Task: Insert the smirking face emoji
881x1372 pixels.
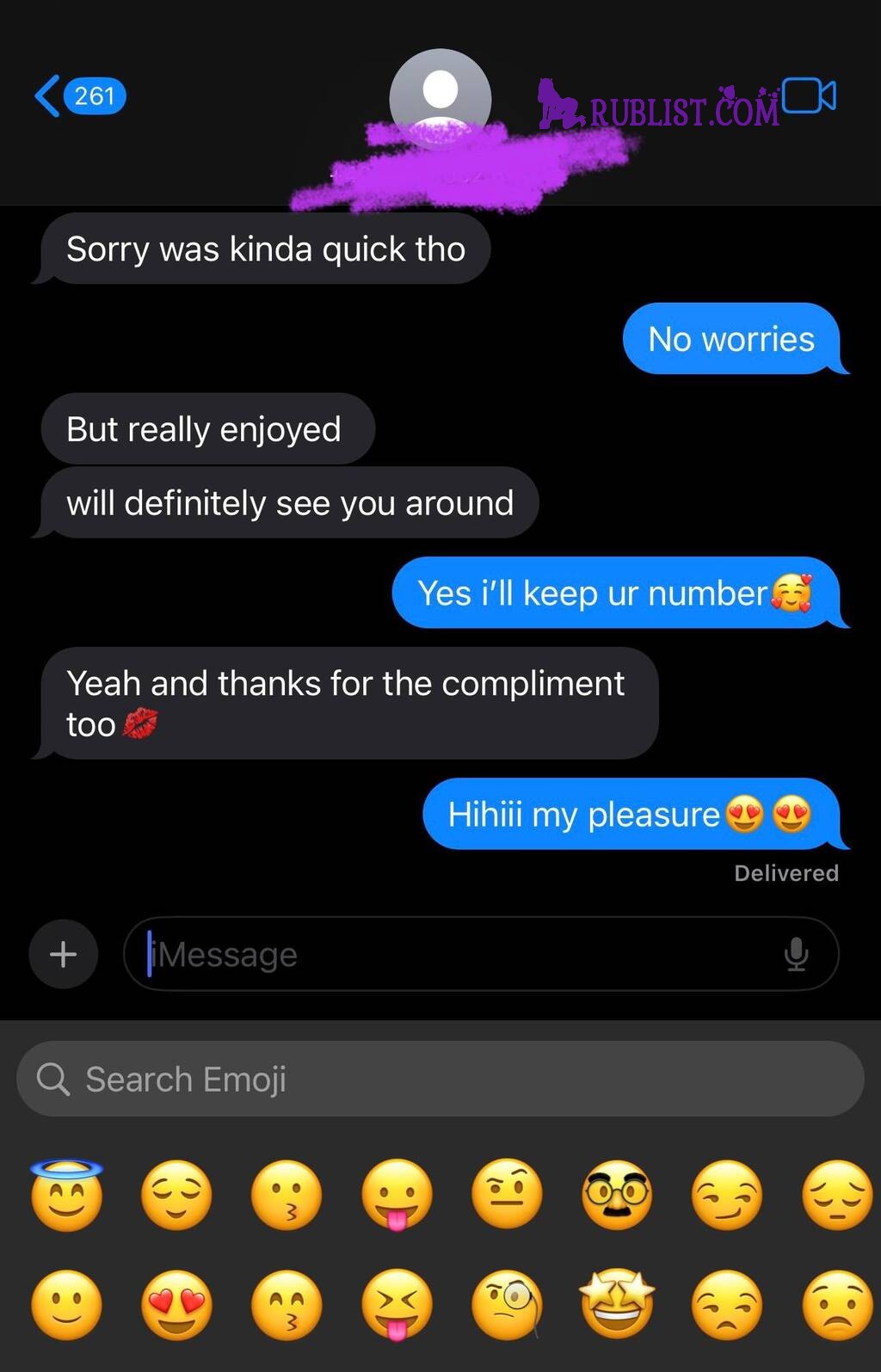Action: click(727, 1195)
